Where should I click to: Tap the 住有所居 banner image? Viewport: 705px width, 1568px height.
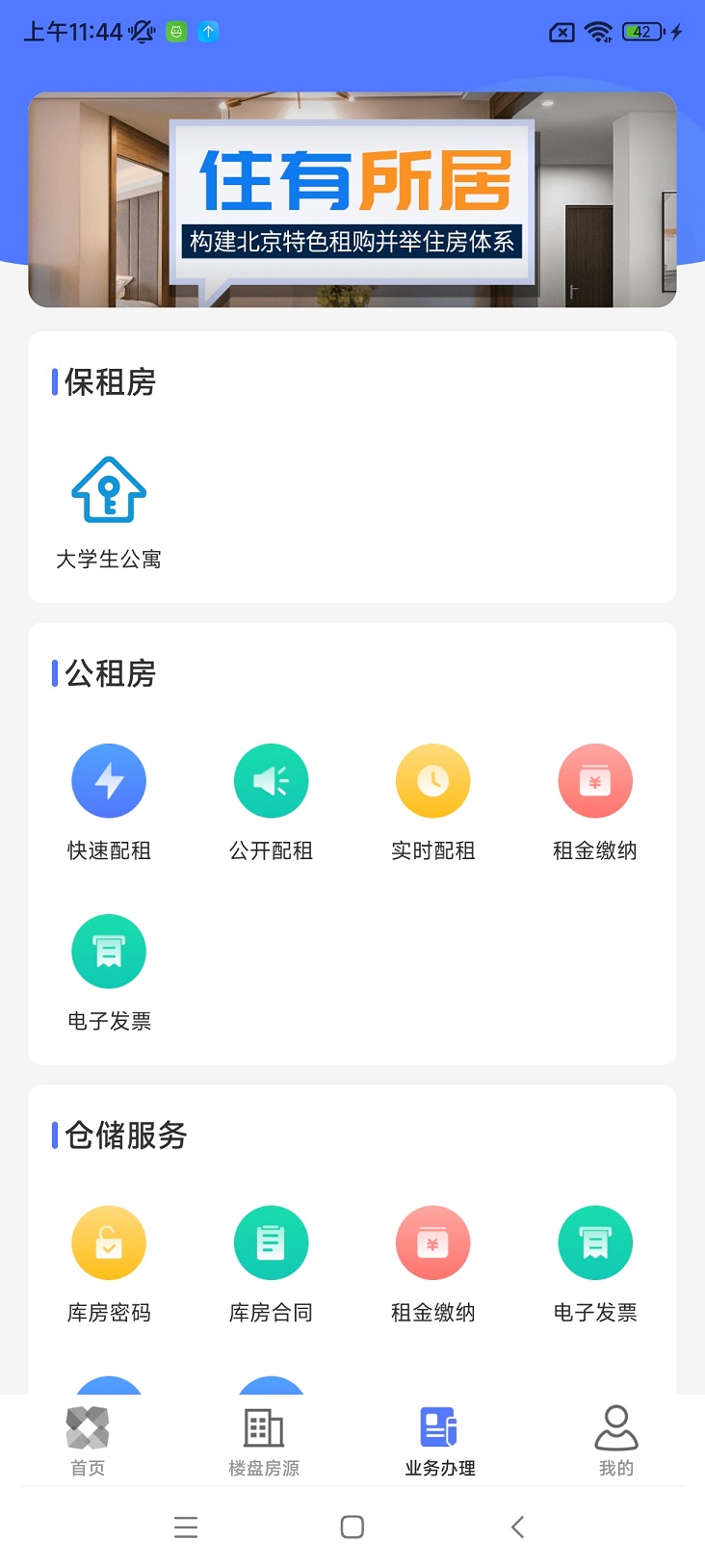[352, 197]
